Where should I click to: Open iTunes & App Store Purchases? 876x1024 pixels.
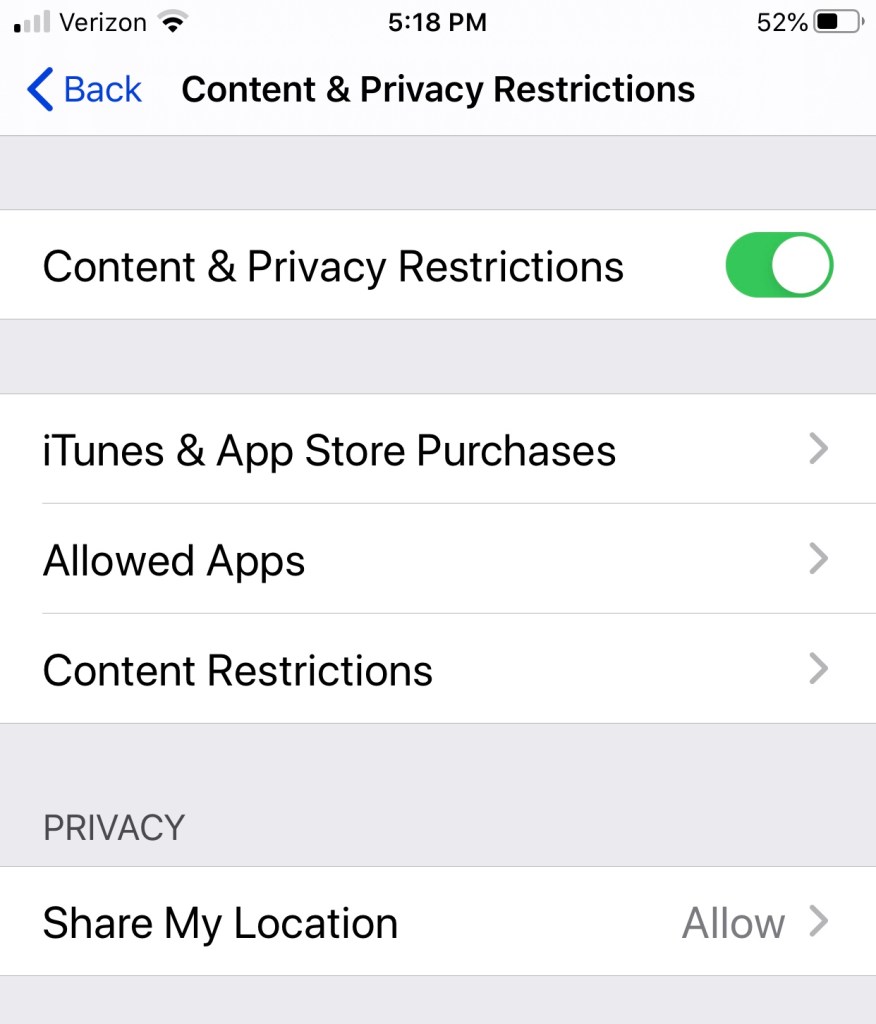[437, 450]
